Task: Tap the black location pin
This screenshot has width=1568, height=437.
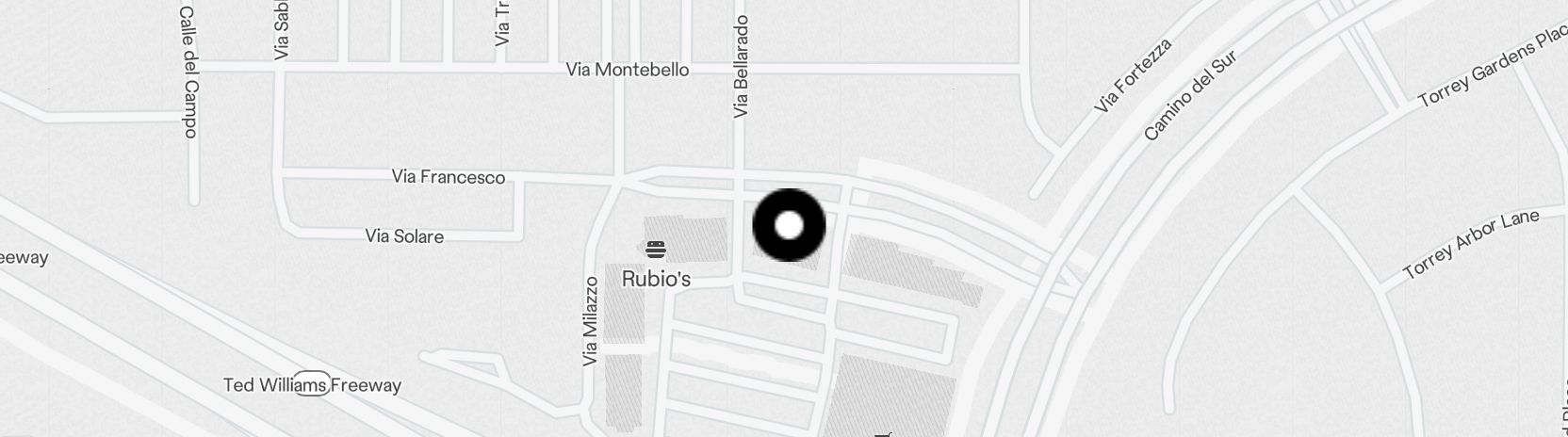Action: click(789, 226)
